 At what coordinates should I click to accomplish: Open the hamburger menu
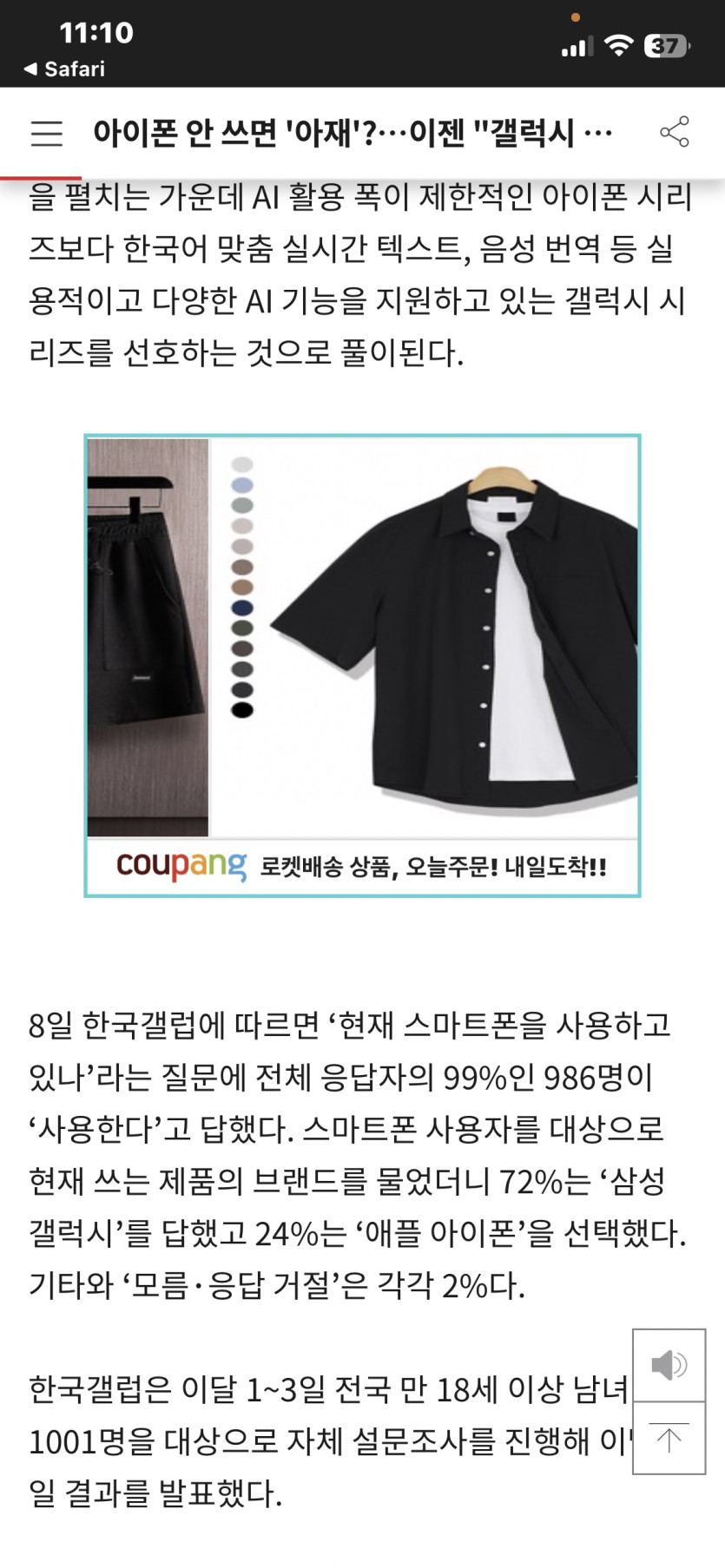point(47,133)
